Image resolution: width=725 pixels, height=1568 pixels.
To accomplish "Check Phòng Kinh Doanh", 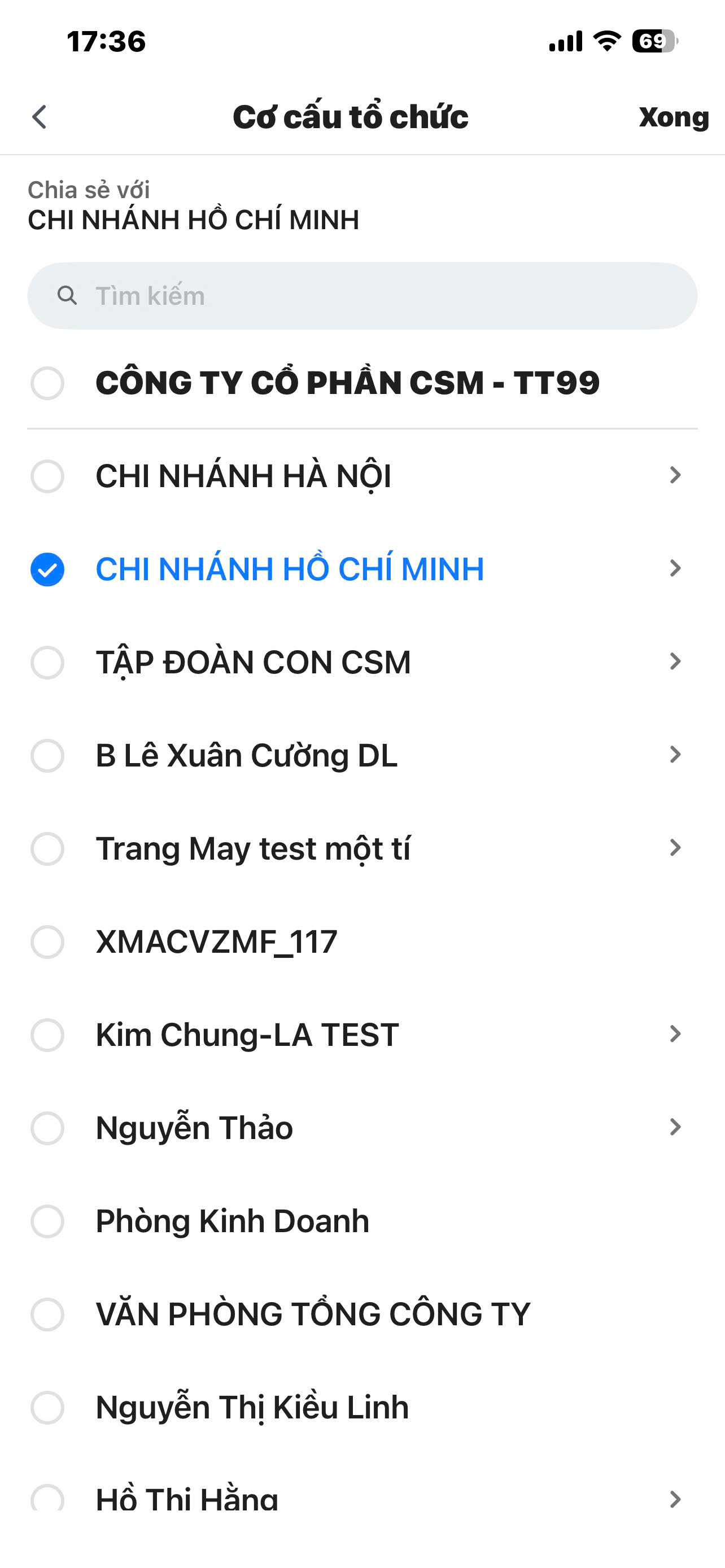I will click(47, 1221).
